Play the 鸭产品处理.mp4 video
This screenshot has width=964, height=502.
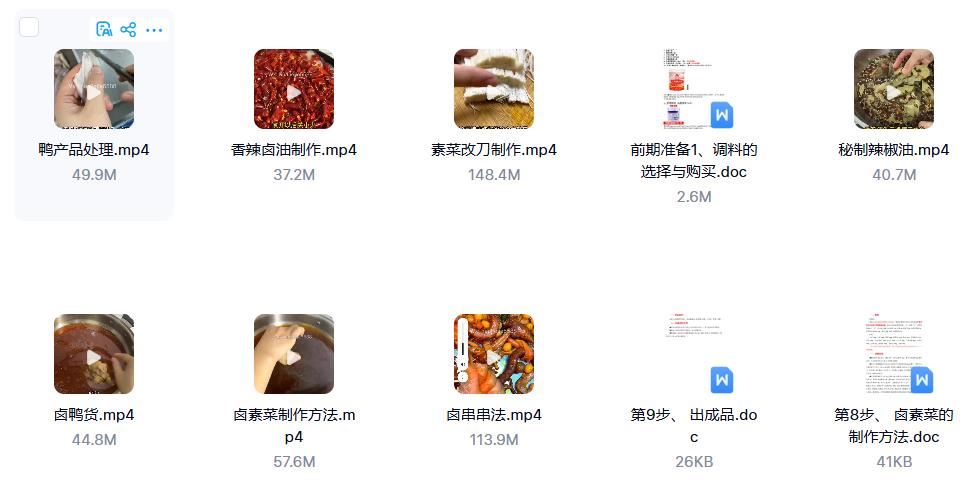point(94,90)
